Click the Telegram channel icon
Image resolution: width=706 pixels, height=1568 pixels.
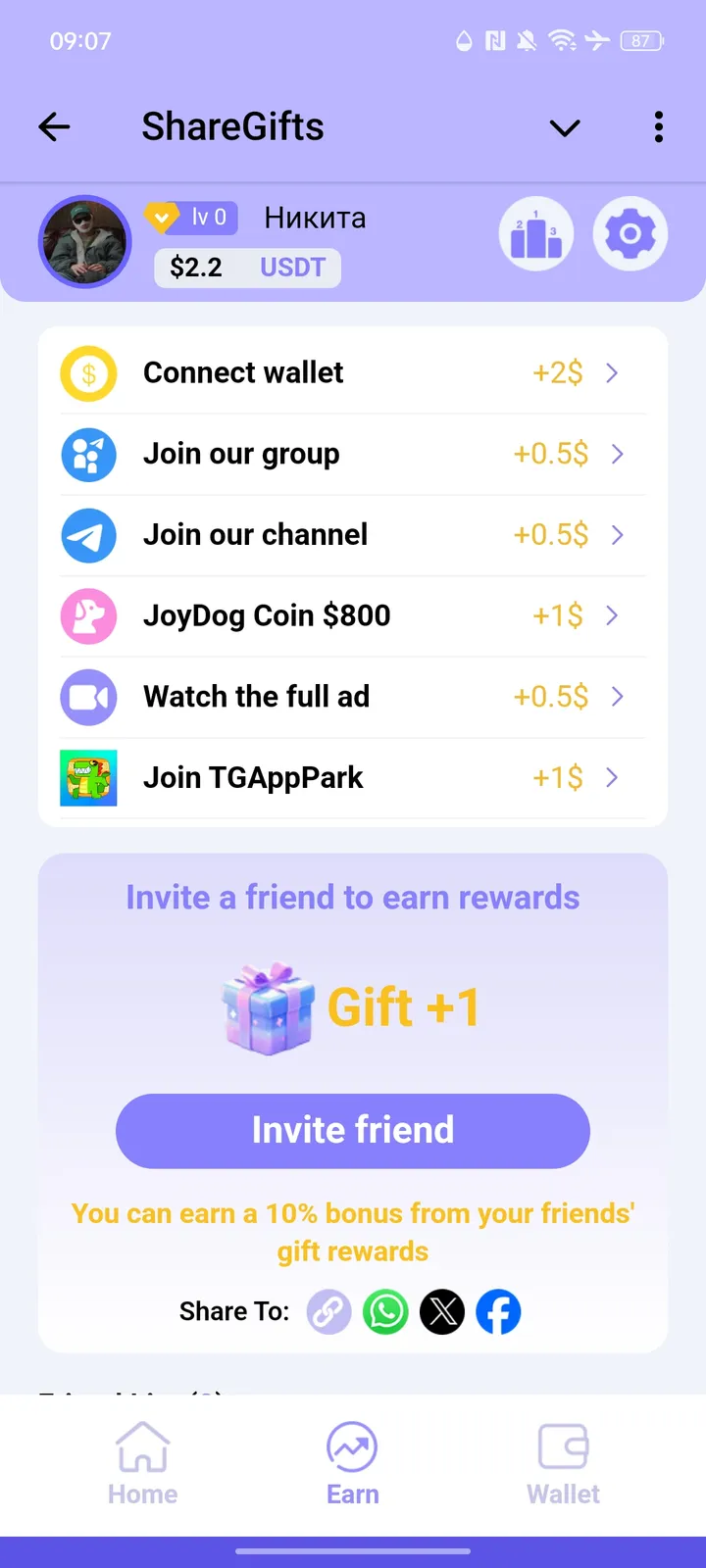pos(88,535)
